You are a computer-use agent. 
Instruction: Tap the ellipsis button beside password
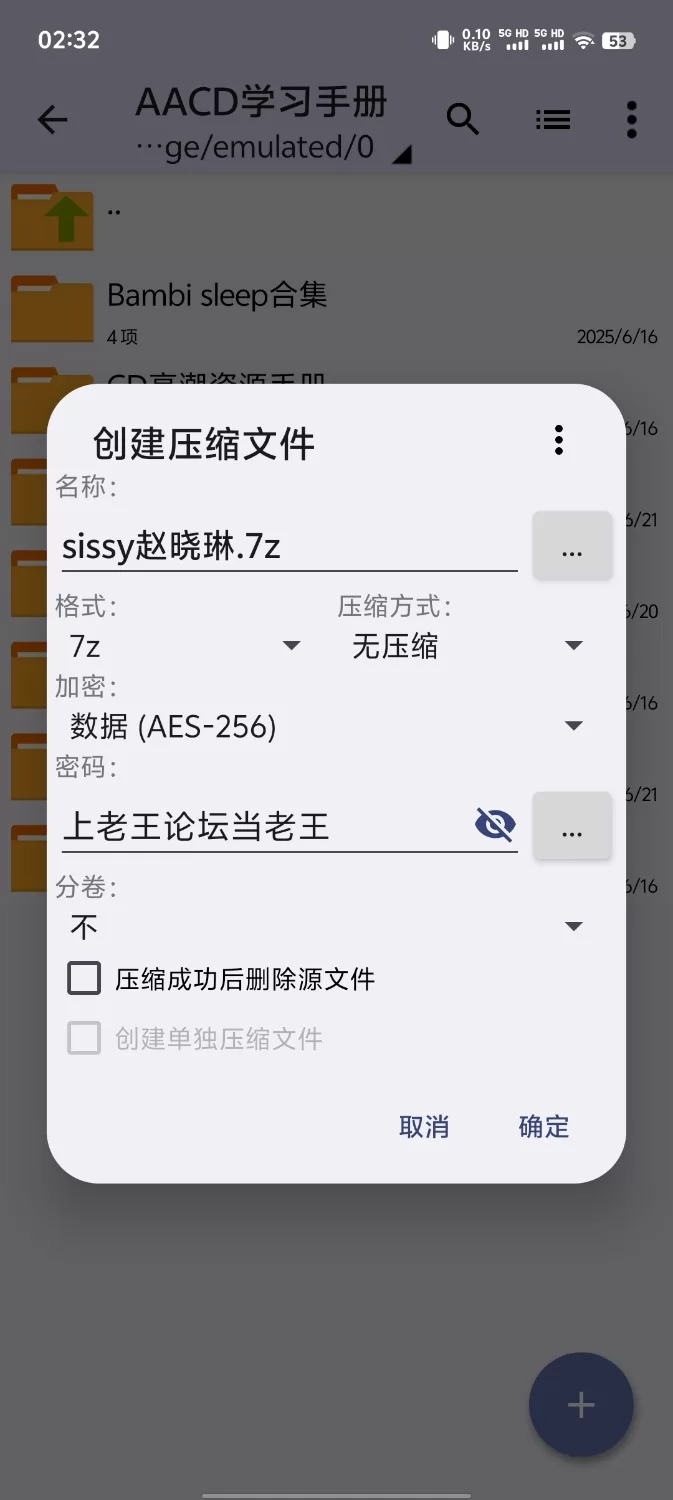[572, 827]
